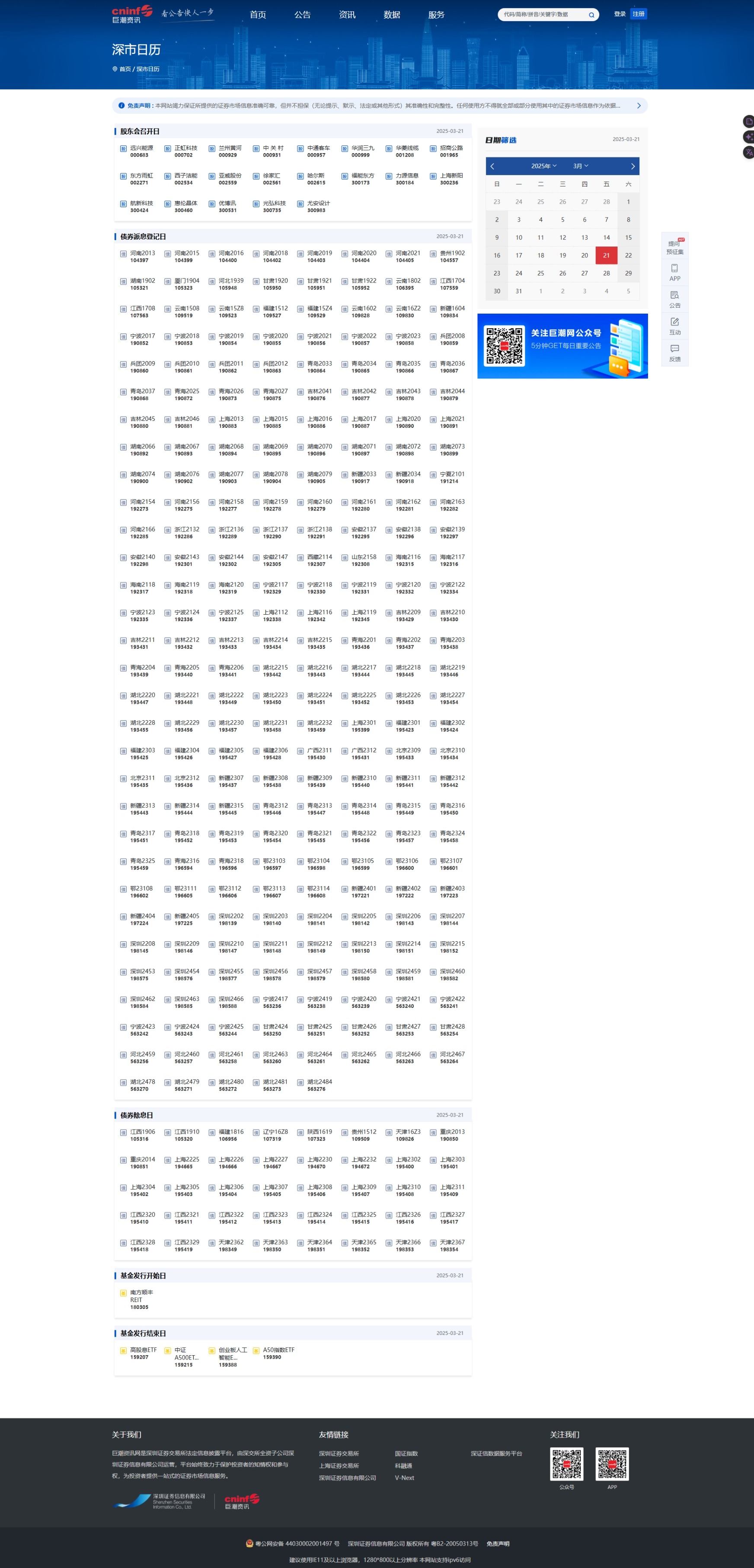Open the 3月 month dropdown
Image resolution: width=754 pixels, height=1568 pixels.
[581, 166]
